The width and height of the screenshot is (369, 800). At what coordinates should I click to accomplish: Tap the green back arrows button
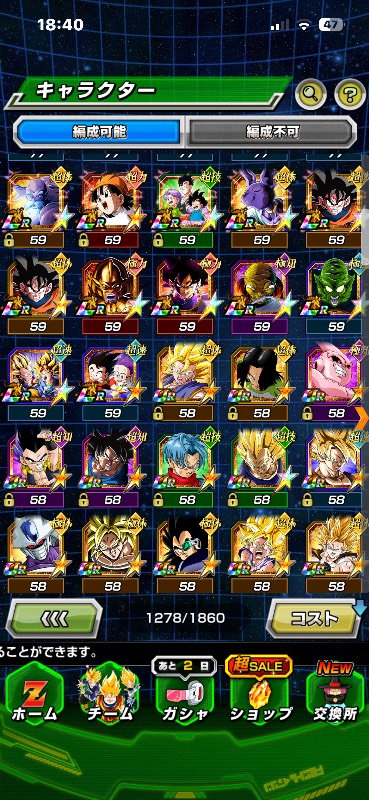pyautogui.click(x=53, y=618)
